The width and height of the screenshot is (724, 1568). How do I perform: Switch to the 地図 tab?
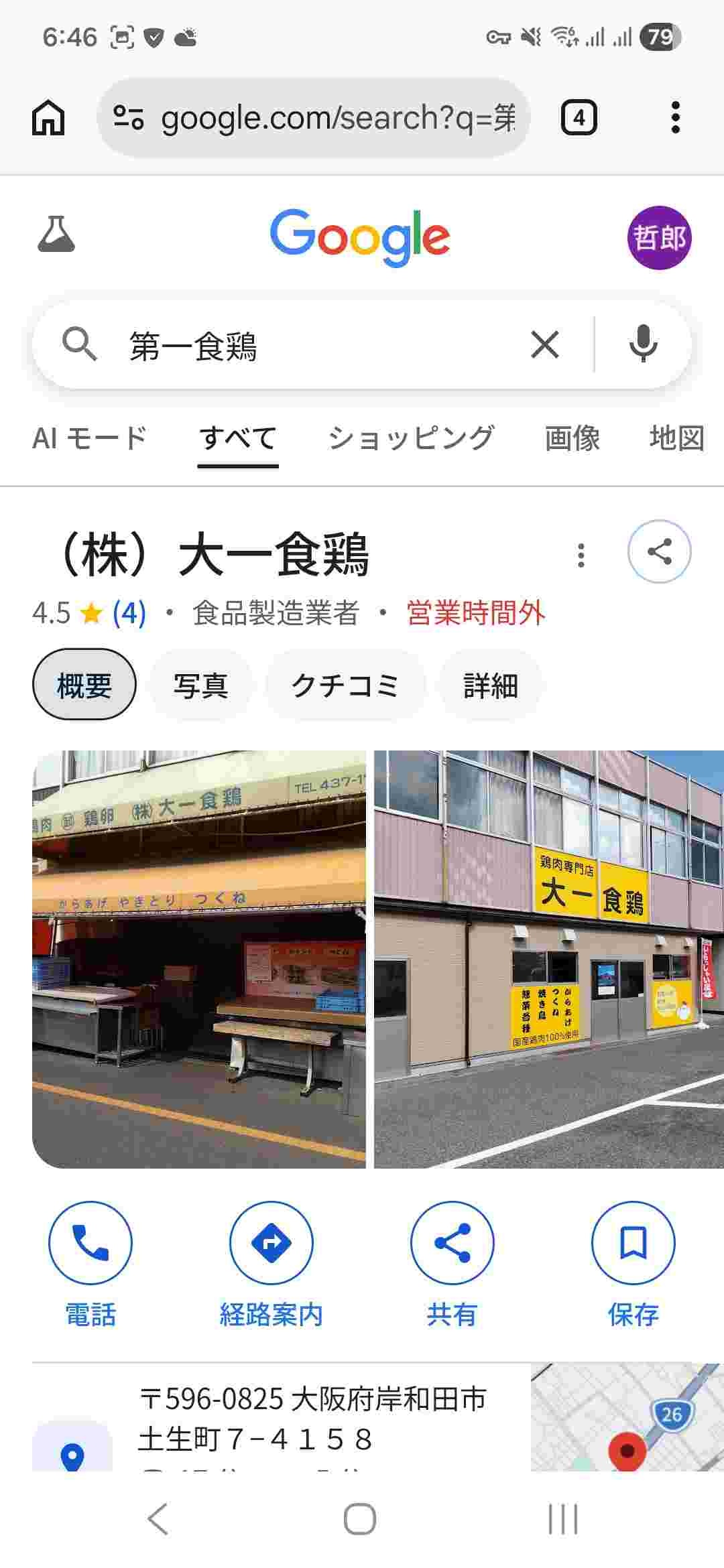(676, 438)
